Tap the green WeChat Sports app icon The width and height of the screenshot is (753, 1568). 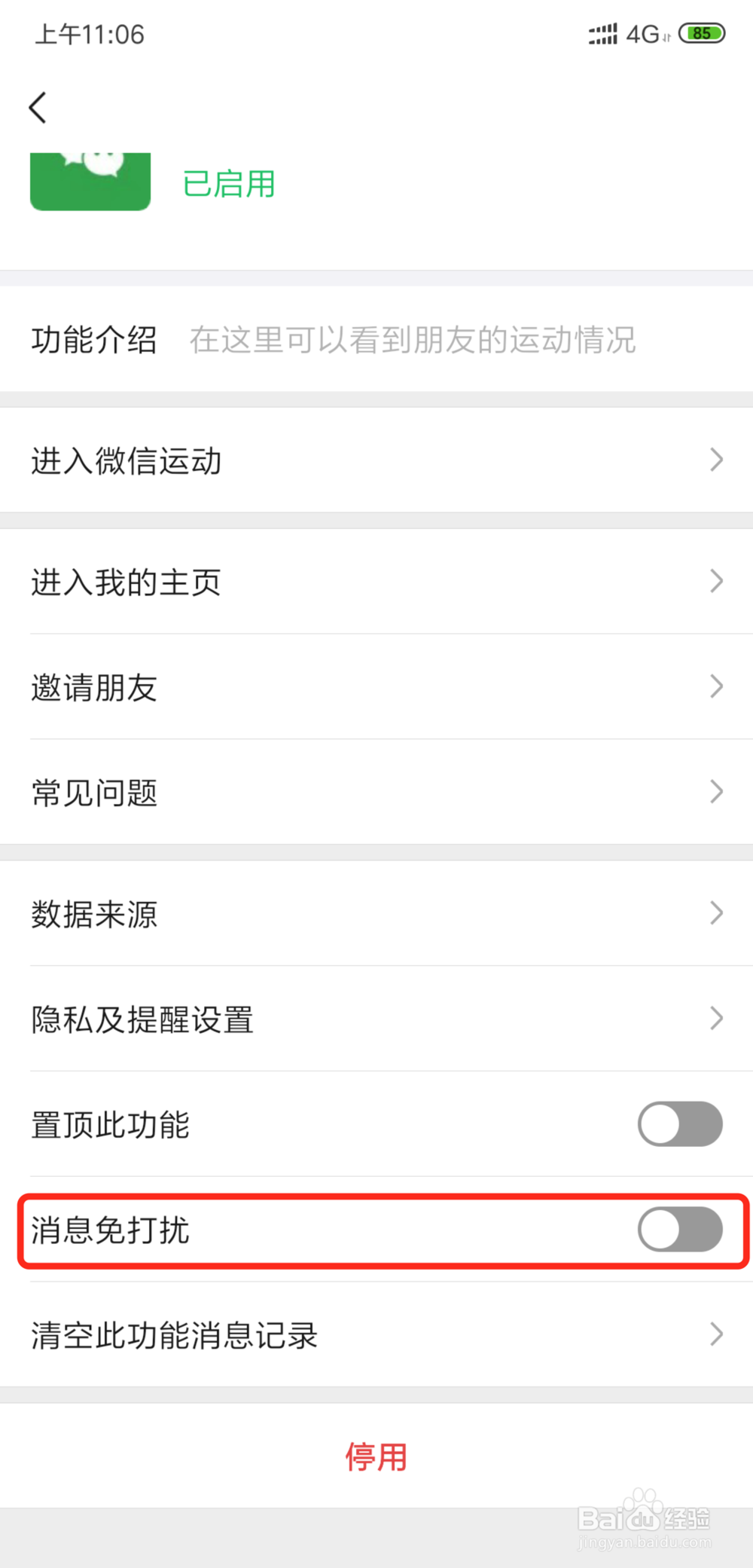pos(90,177)
